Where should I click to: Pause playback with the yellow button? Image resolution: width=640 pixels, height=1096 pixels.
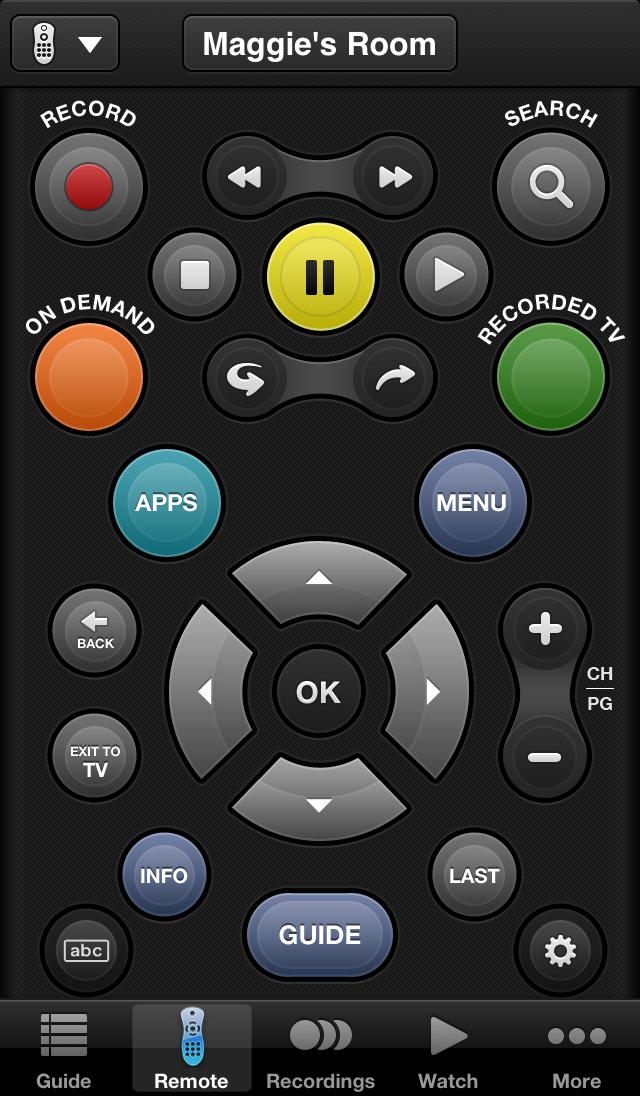coord(320,275)
